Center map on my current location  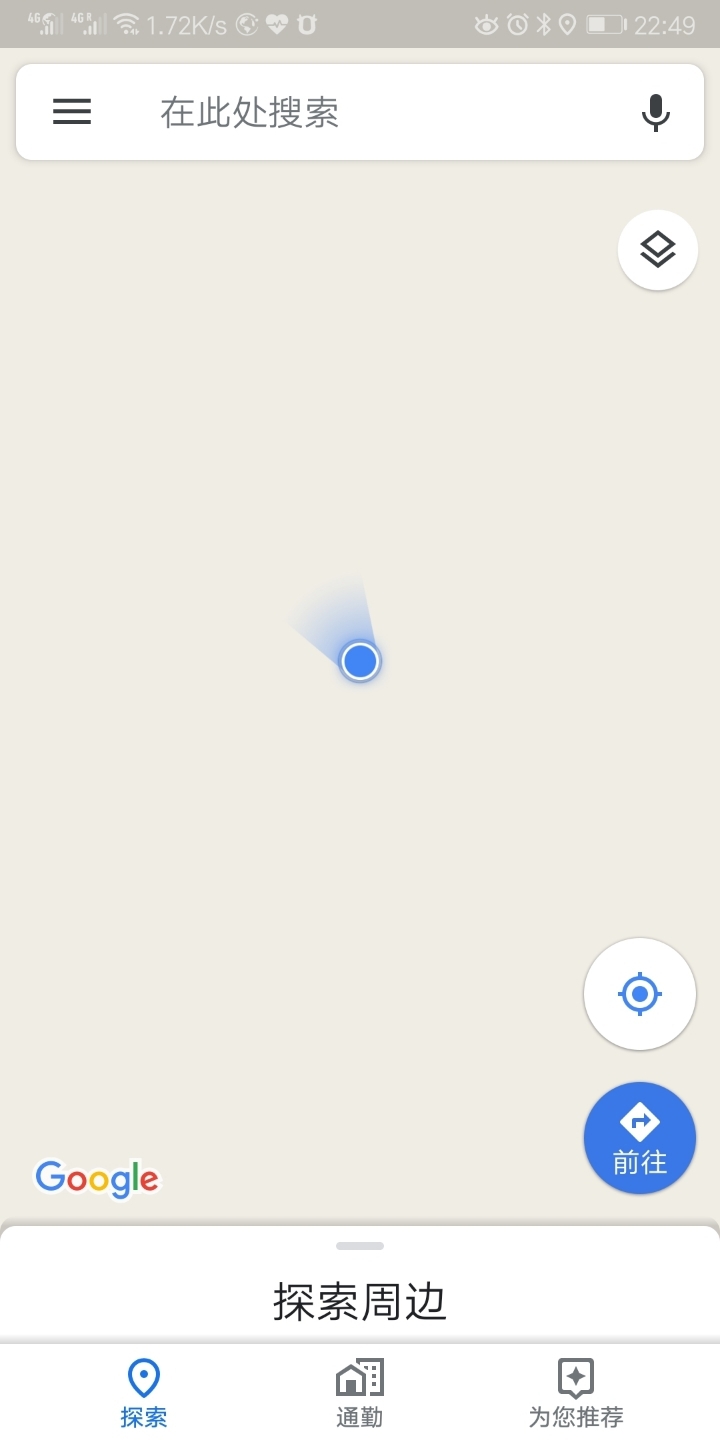[640, 994]
